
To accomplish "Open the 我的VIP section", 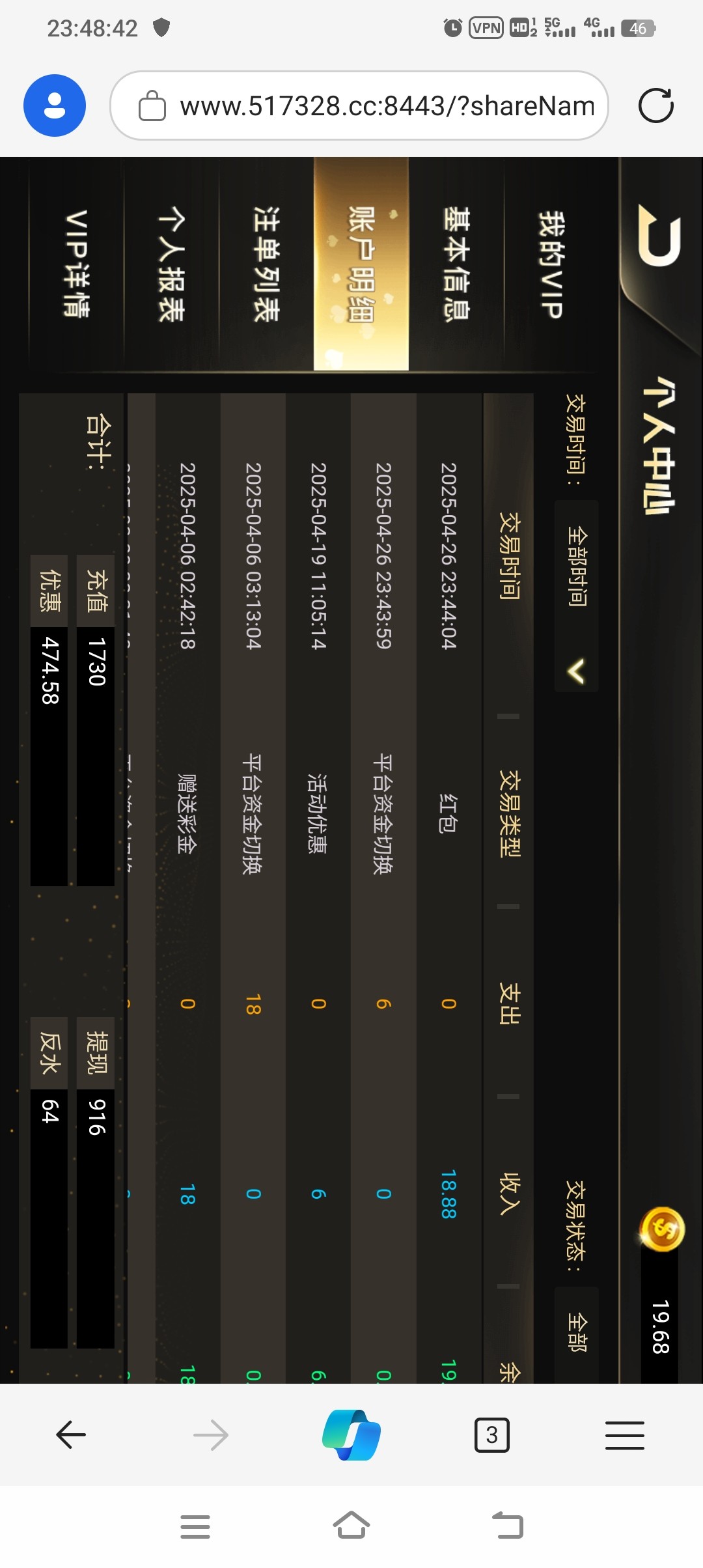I will click(551, 264).
